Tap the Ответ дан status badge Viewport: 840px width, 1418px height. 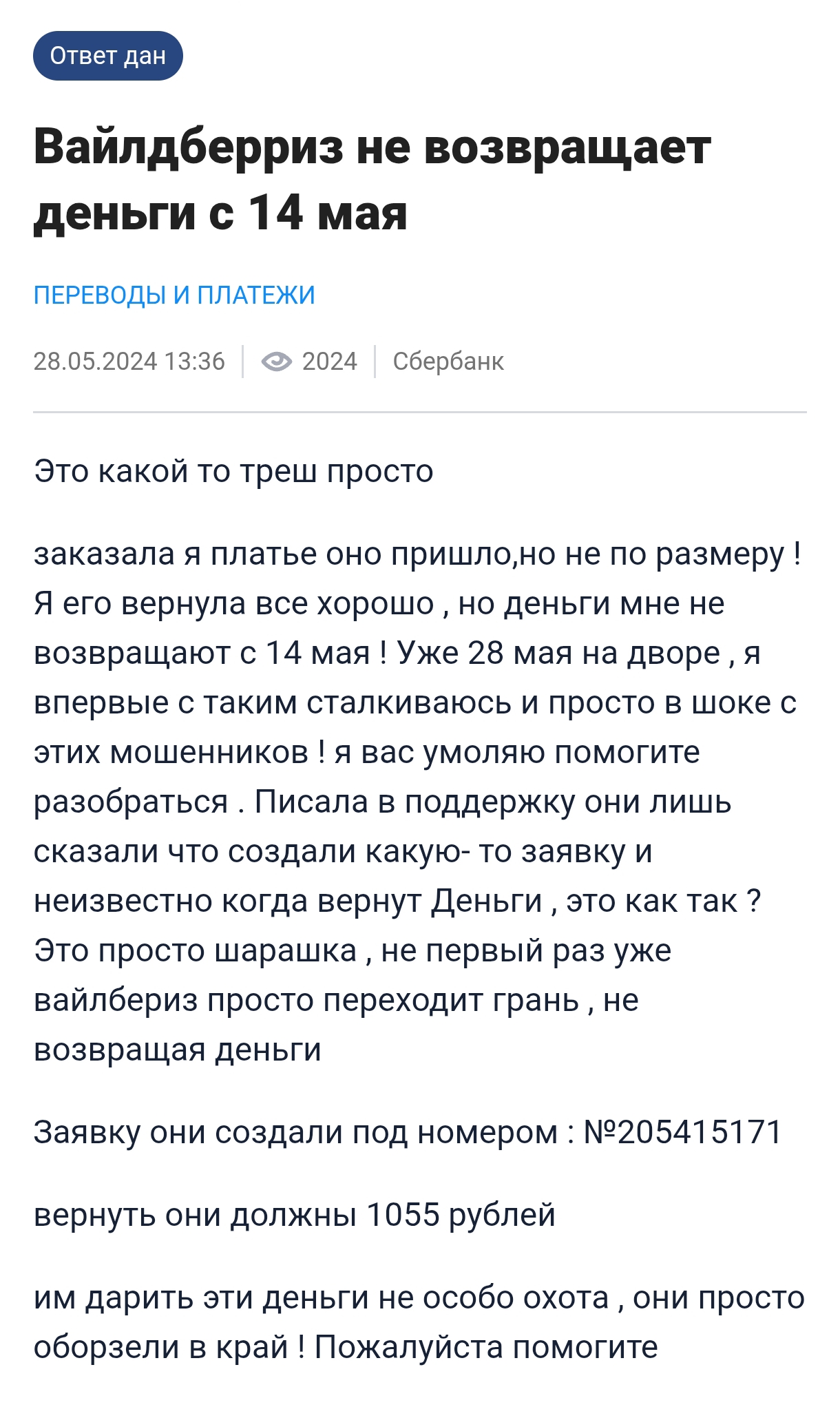108,56
